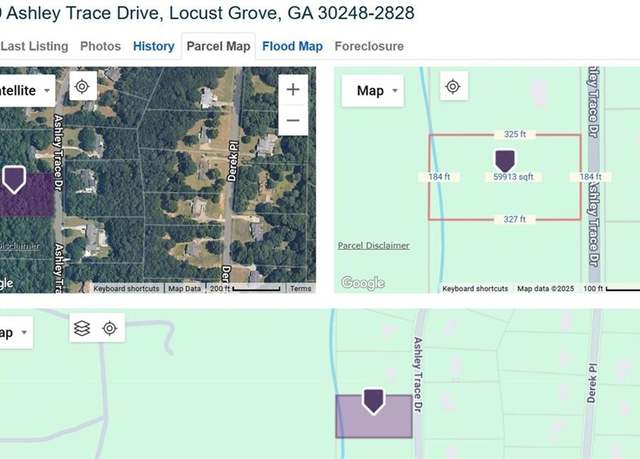Open Keyboard shortcuts on the parcel dimensions map
640x459 pixels.
click(x=475, y=289)
